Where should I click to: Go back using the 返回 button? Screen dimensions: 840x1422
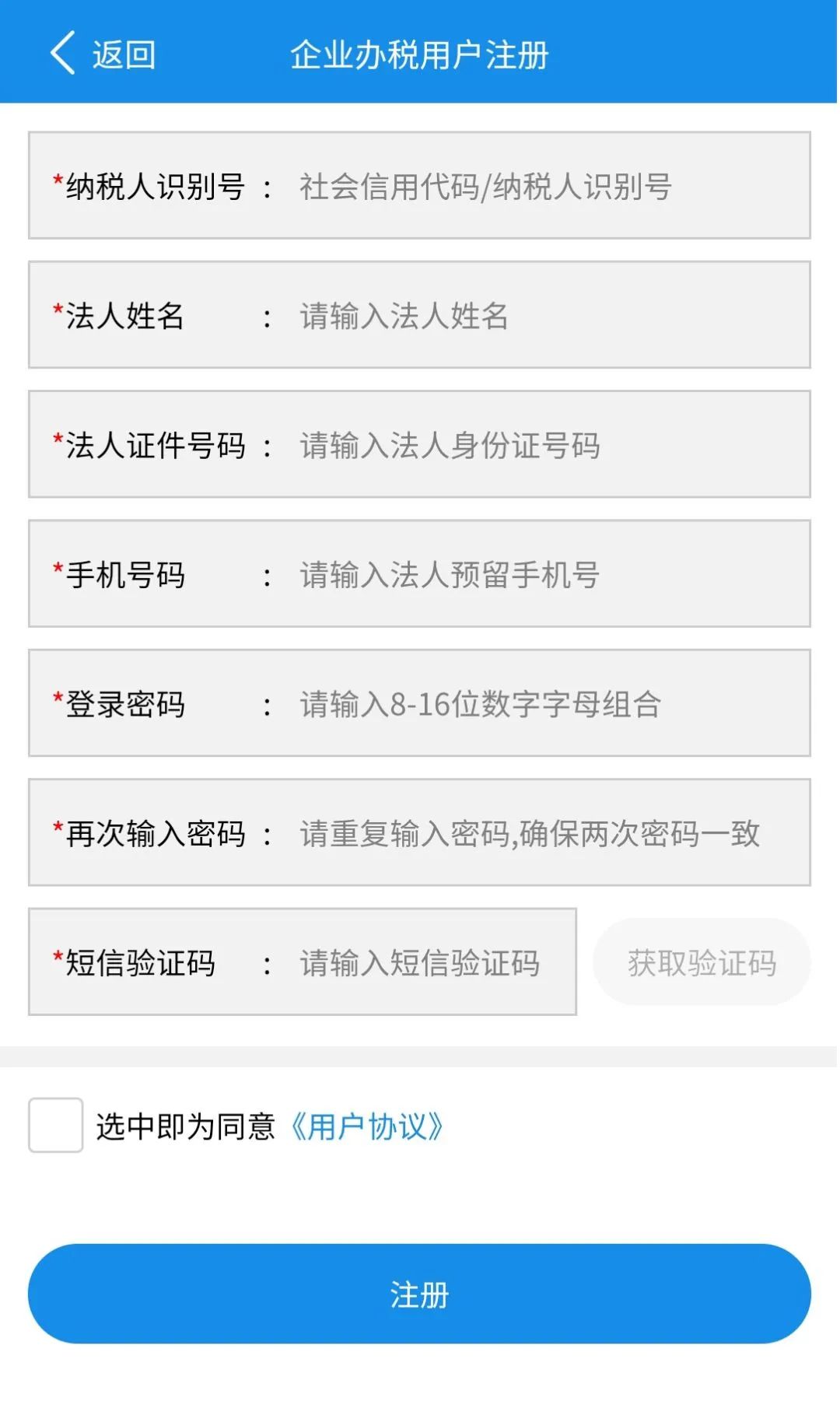coord(103,54)
